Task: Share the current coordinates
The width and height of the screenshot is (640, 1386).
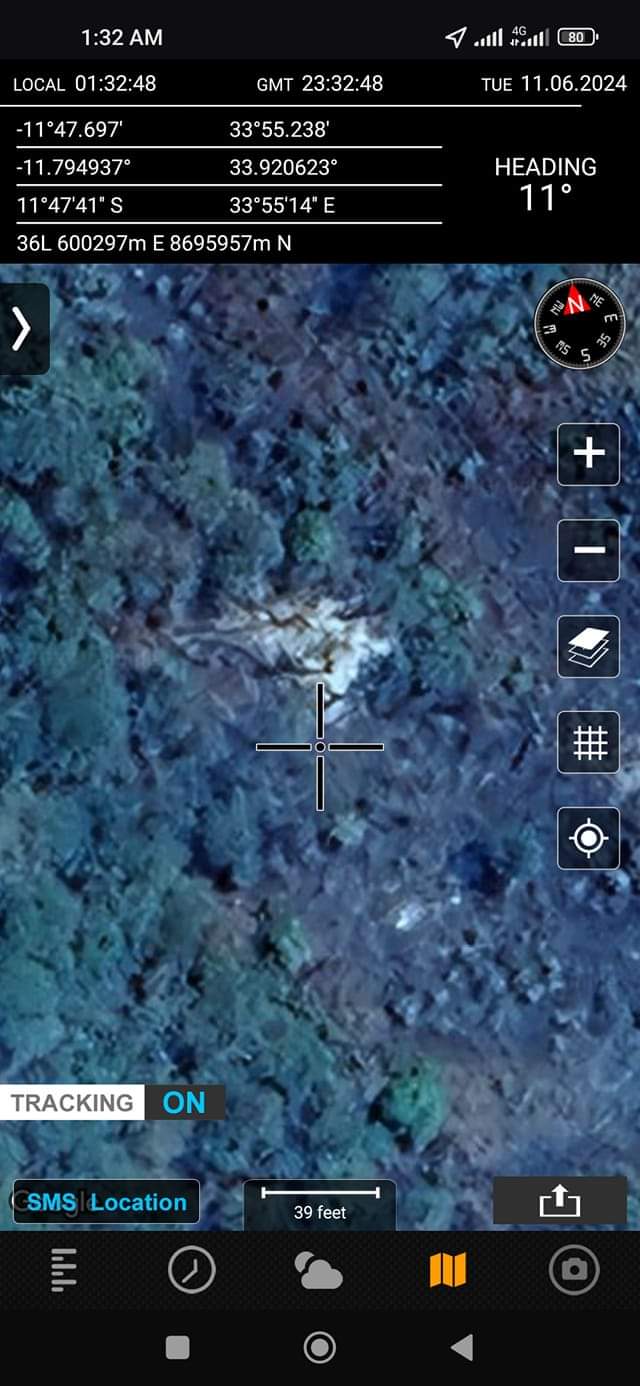Action: click(559, 1200)
